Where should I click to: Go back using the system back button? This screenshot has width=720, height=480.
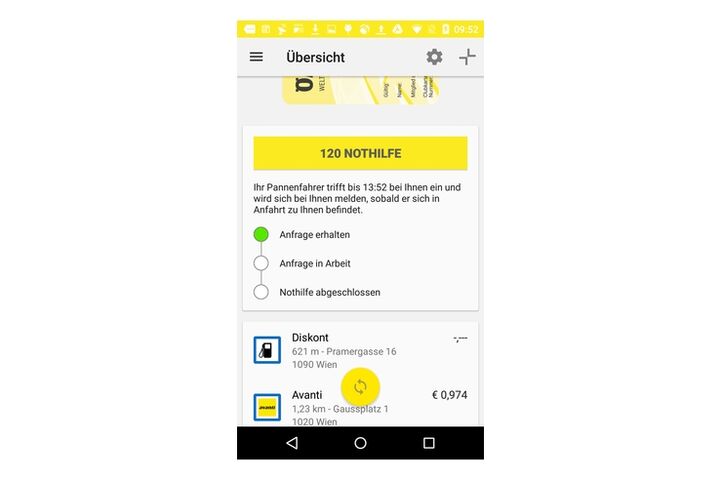[292, 443]
